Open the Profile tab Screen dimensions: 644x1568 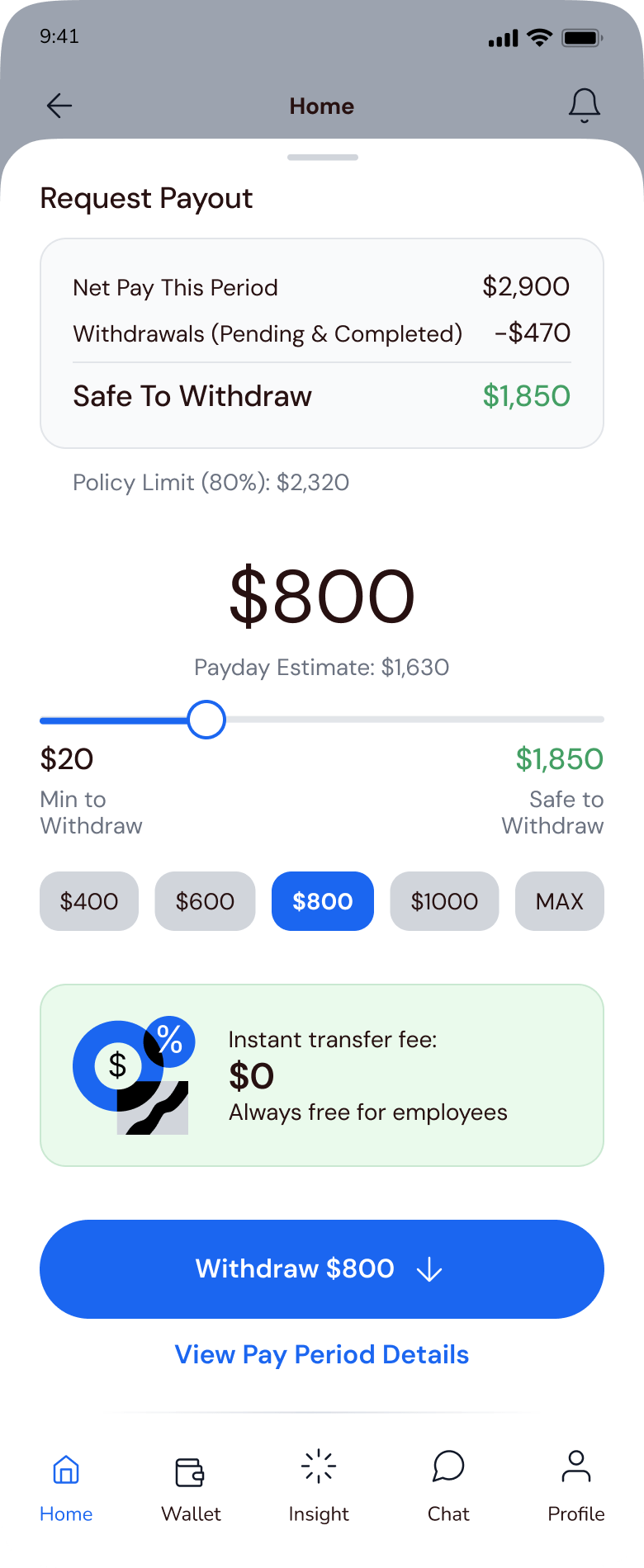576,1485
